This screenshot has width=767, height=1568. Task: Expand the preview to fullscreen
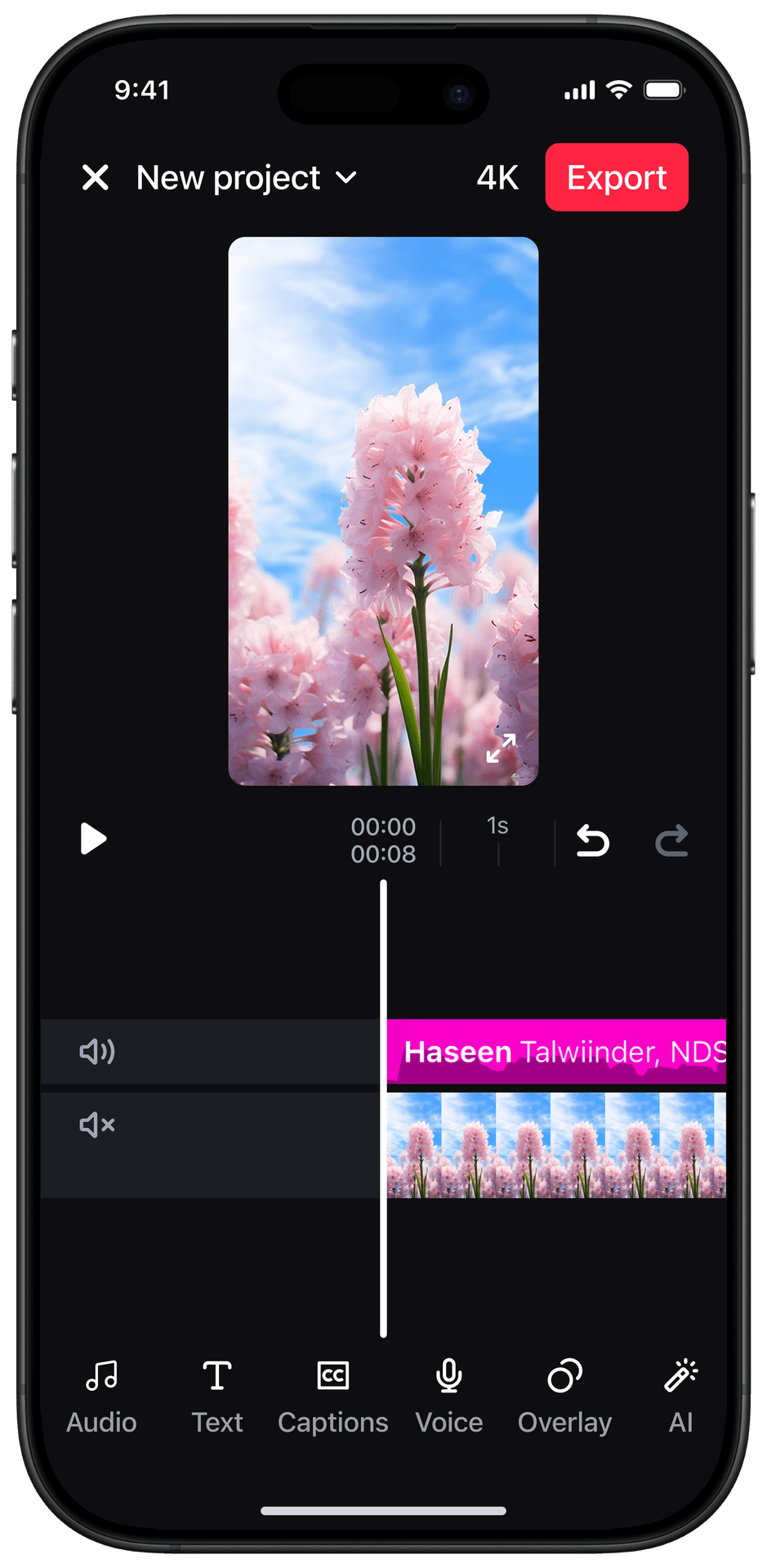[501, 748]
